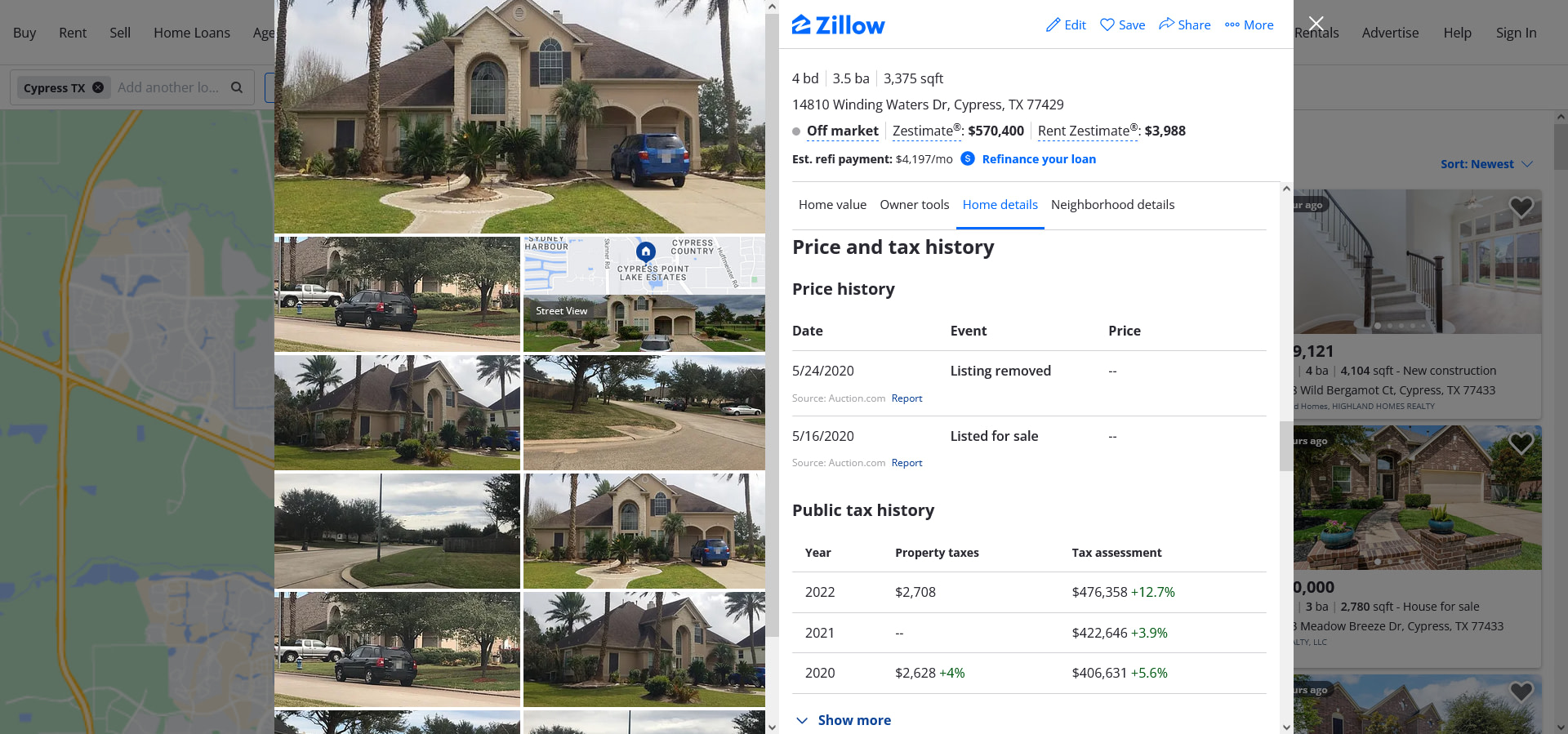Viewport: 1568px width, 734px height.
Task: Open the Sign In page
Action: [x=1516, y=33]
